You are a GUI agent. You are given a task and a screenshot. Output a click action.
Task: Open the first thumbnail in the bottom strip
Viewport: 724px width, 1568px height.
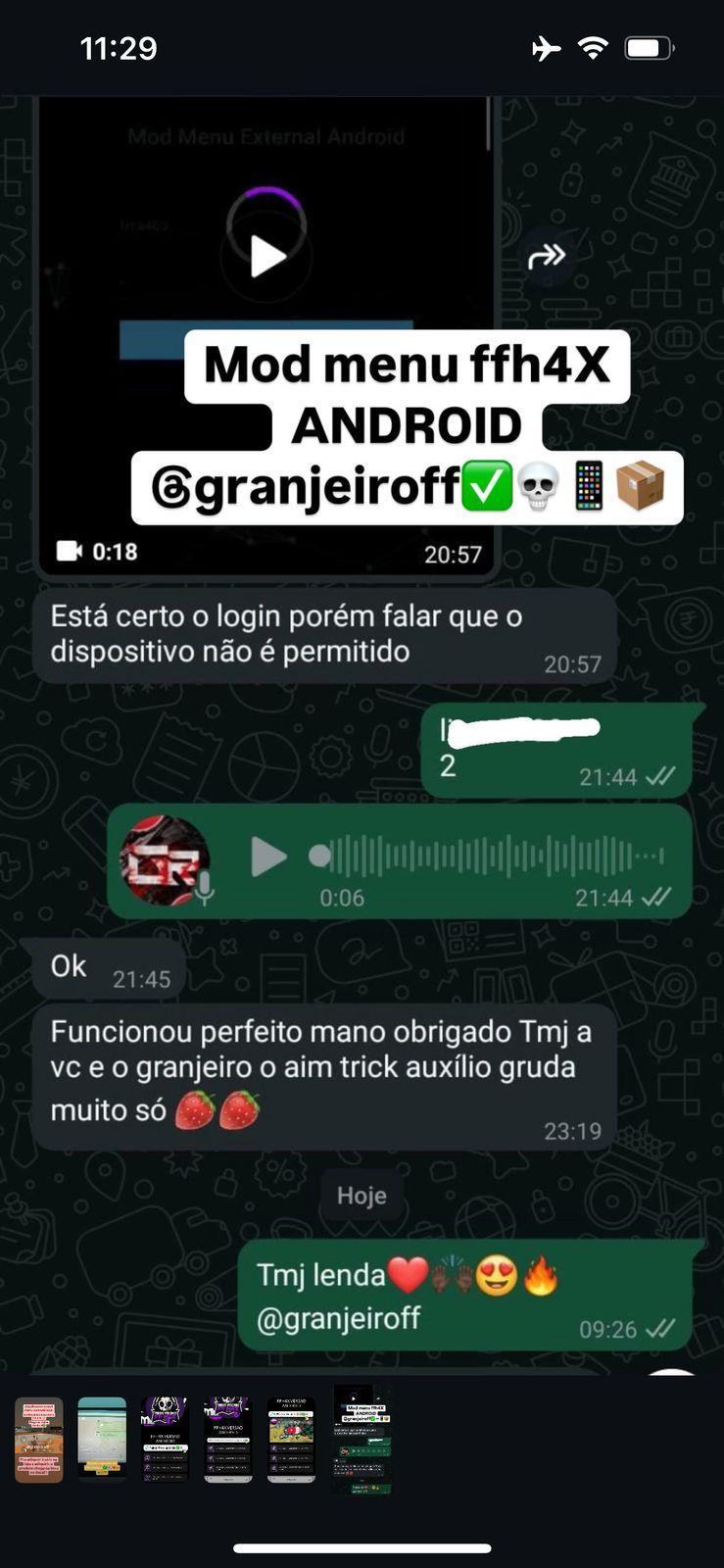point(38,1439)
